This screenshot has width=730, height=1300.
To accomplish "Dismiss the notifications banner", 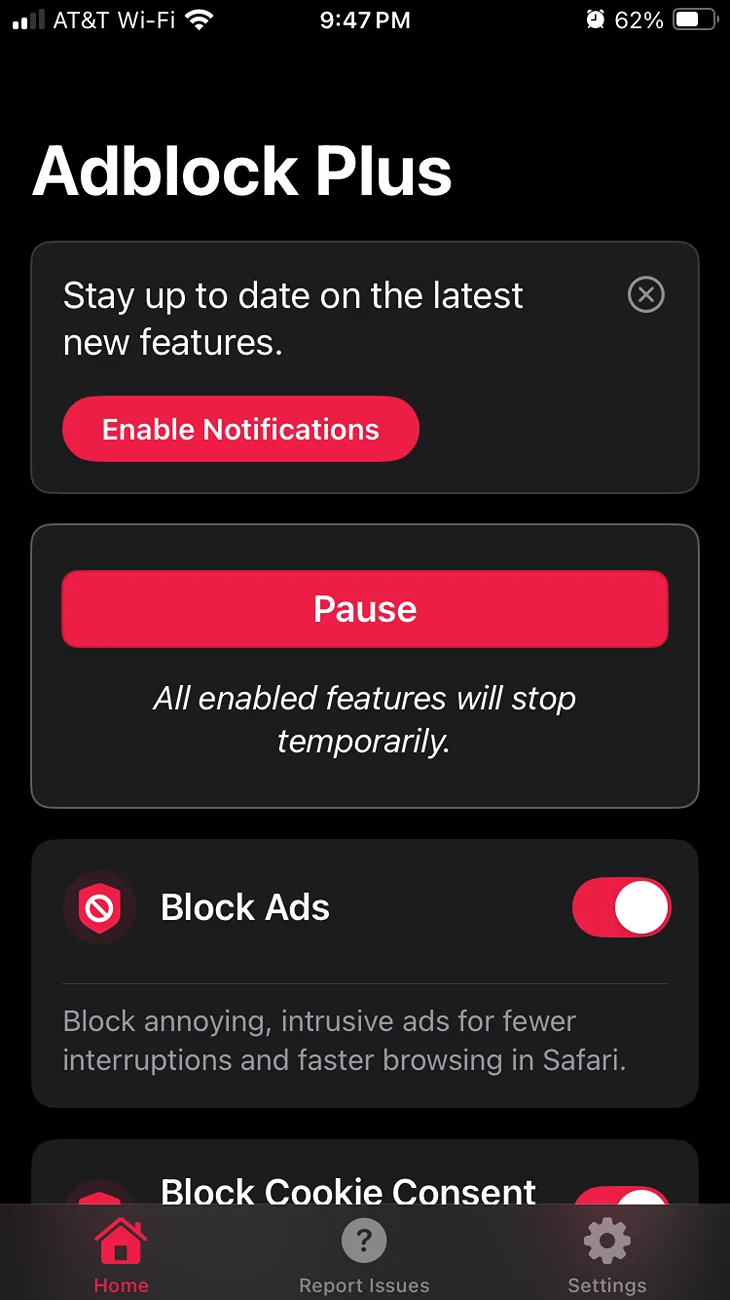I will 646,295.
